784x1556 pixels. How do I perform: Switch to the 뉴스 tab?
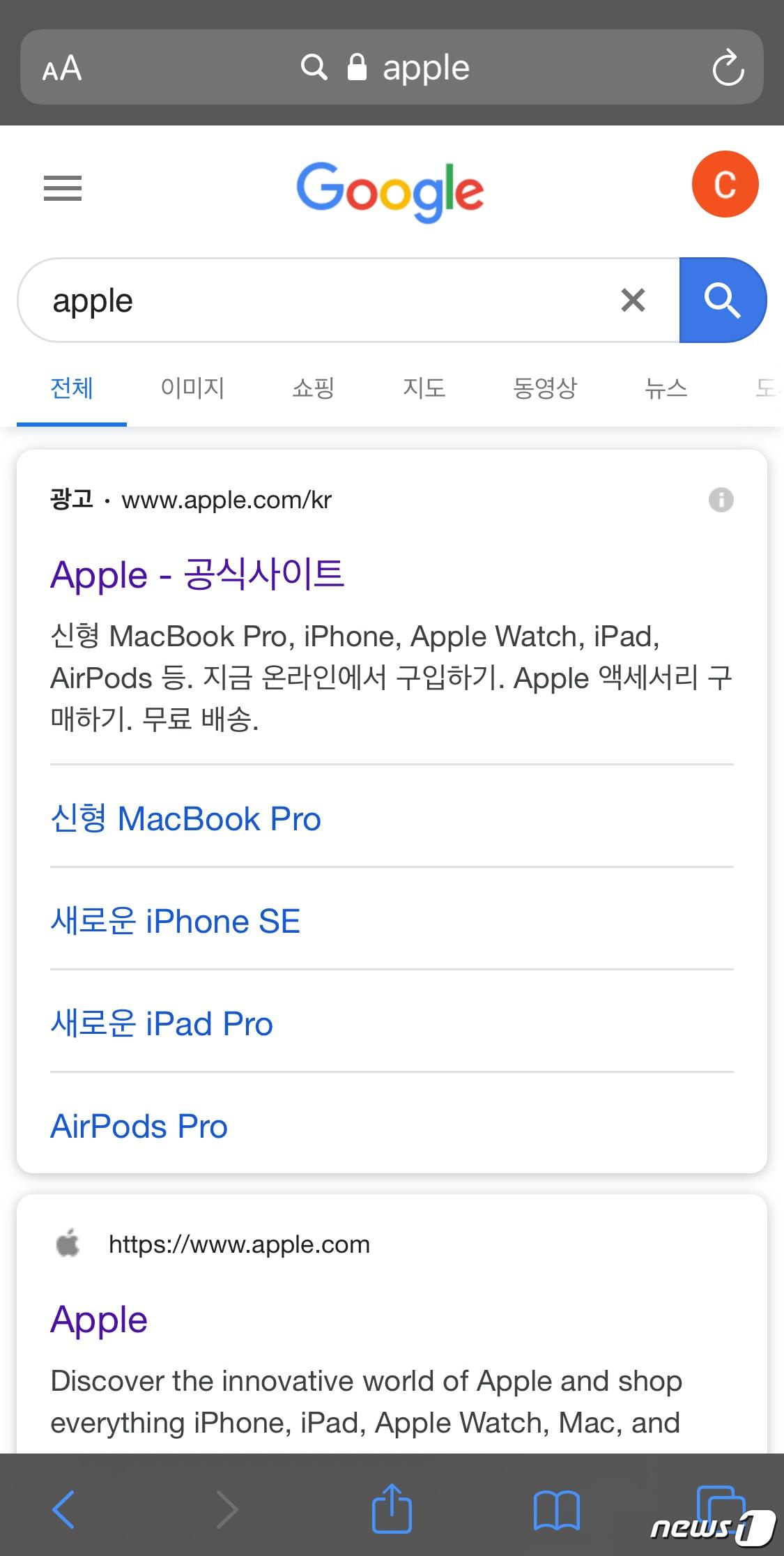(666, 388)
